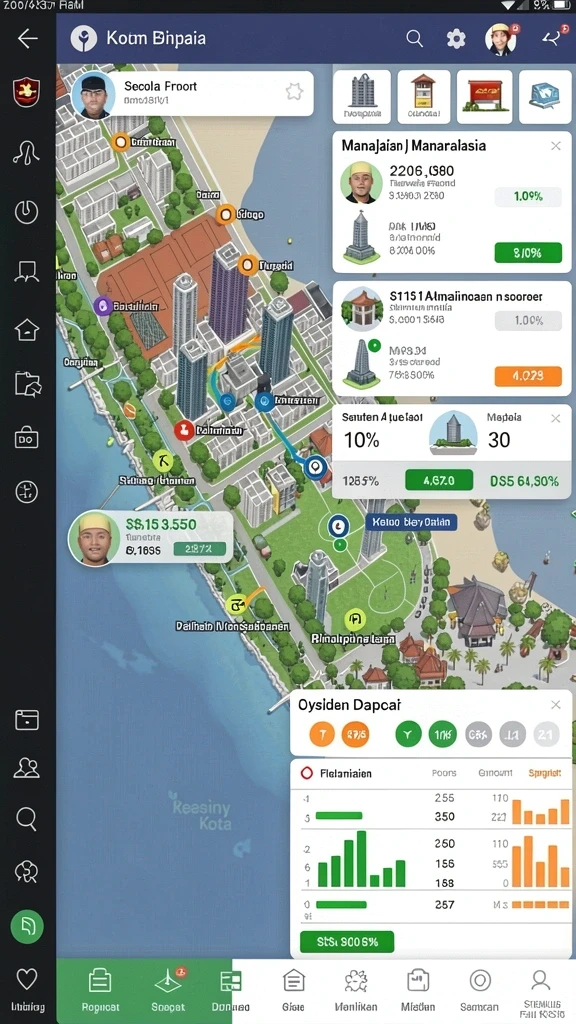Open the profile avatar in the header
Image resolution: width=576 pixels, height=1024 pixels.
[x=501, y=39]
